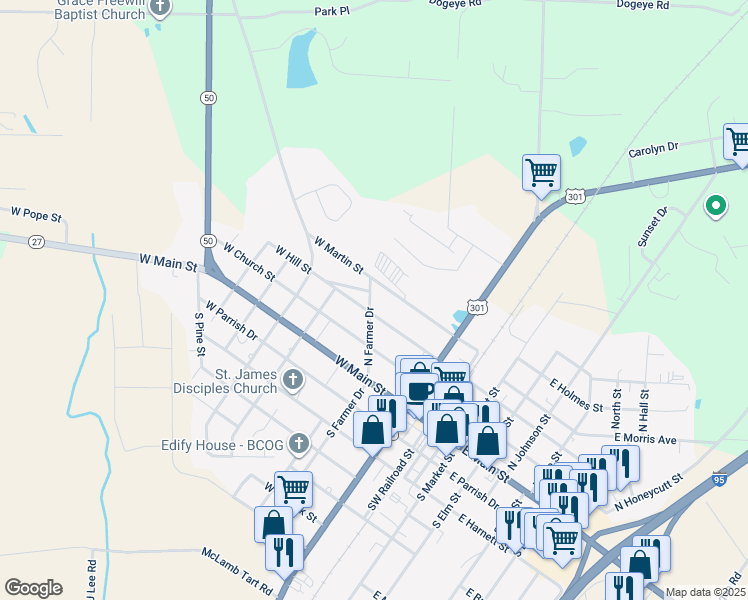Select St. James Disciples Church marker

pos(292,378)
